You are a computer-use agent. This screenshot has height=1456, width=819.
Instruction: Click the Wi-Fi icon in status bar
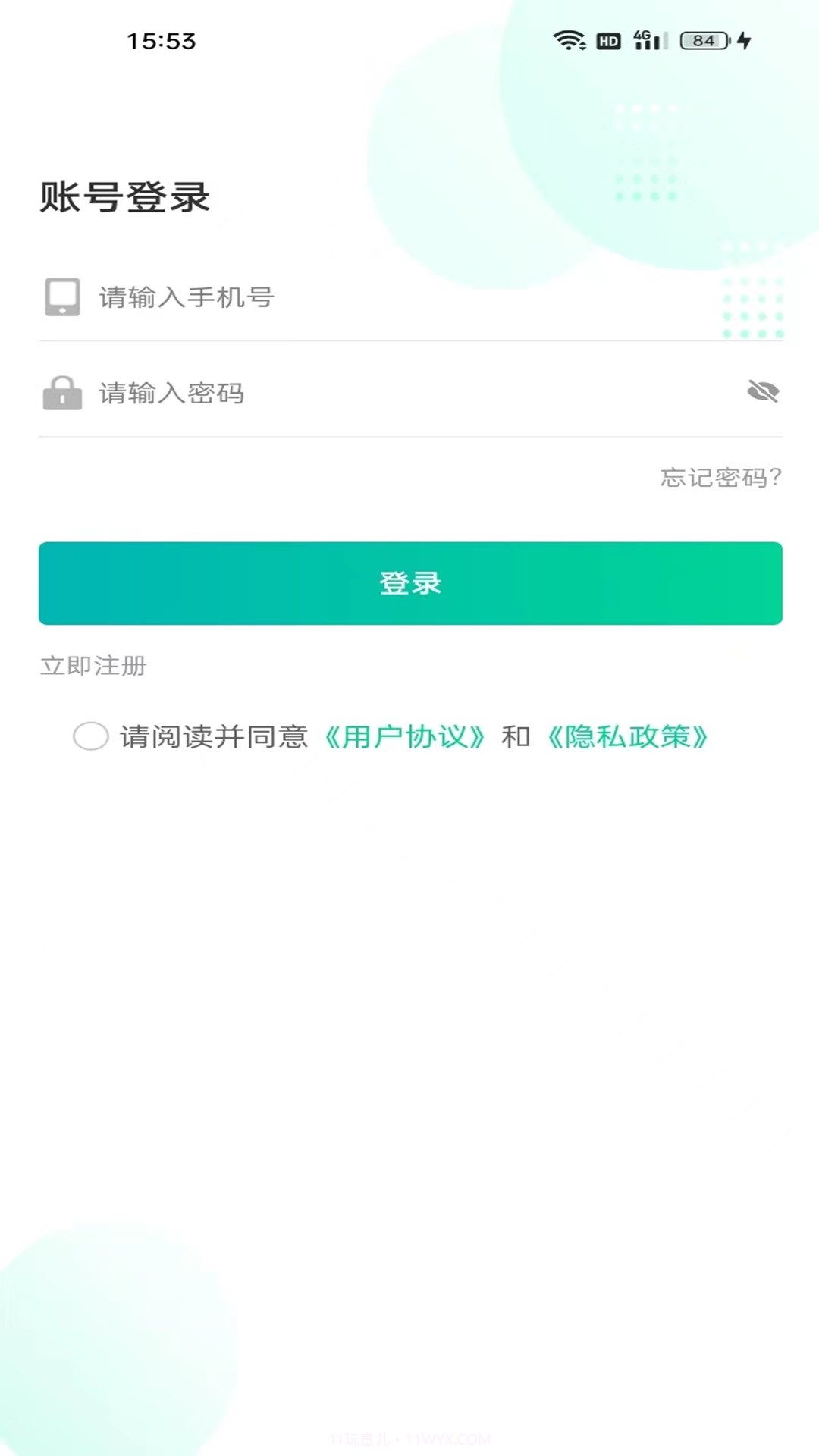tap(570, 40)
